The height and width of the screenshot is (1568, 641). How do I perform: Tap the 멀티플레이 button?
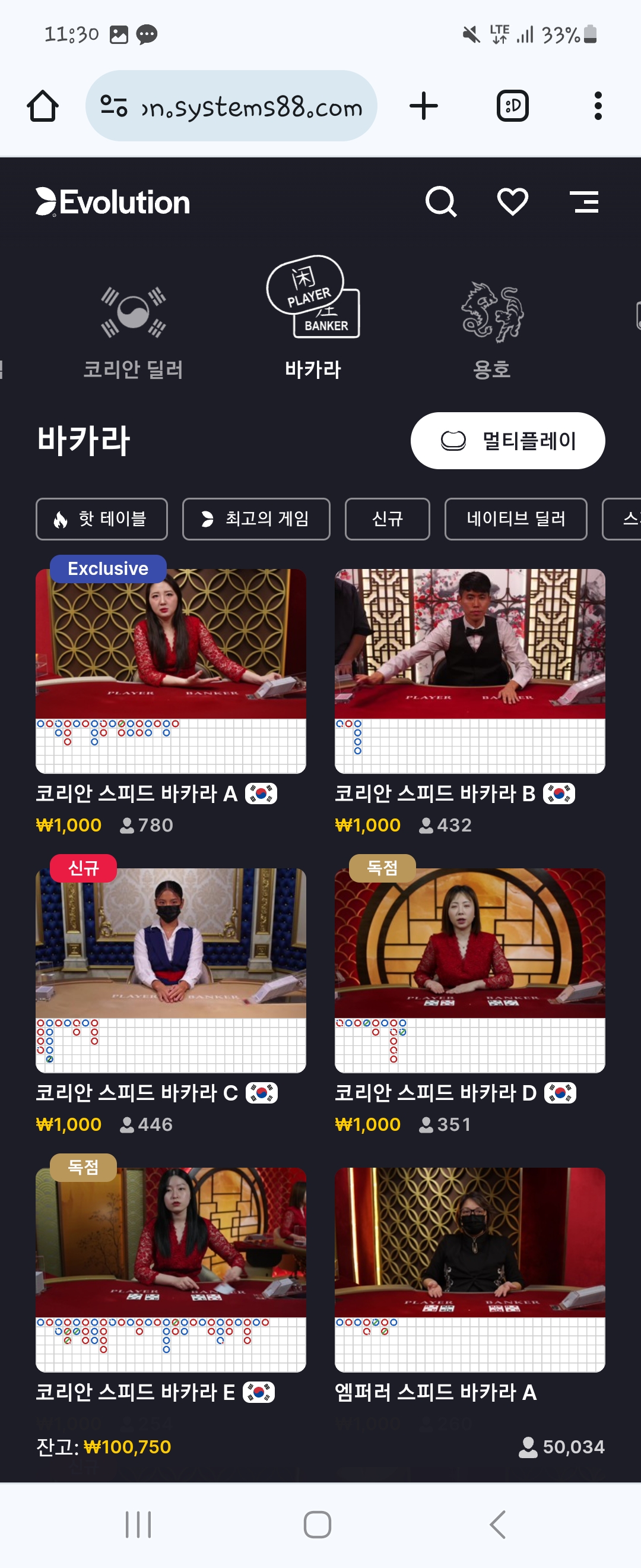coord(508,441)
